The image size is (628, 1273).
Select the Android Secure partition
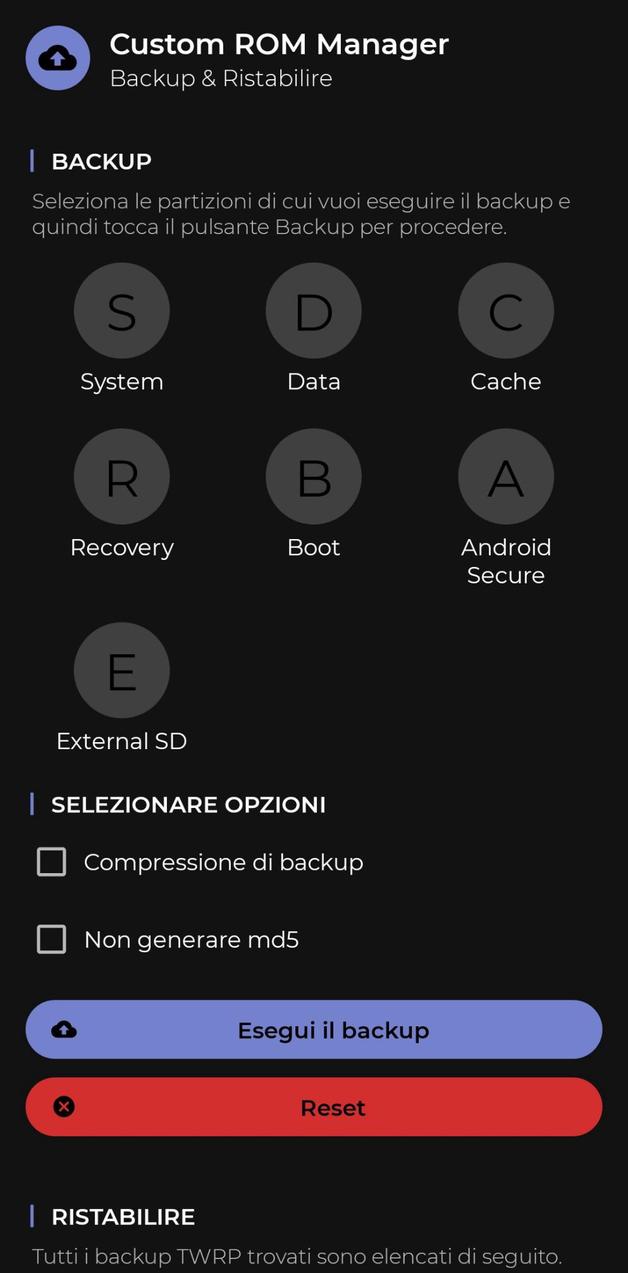click(x=505, y=477)
